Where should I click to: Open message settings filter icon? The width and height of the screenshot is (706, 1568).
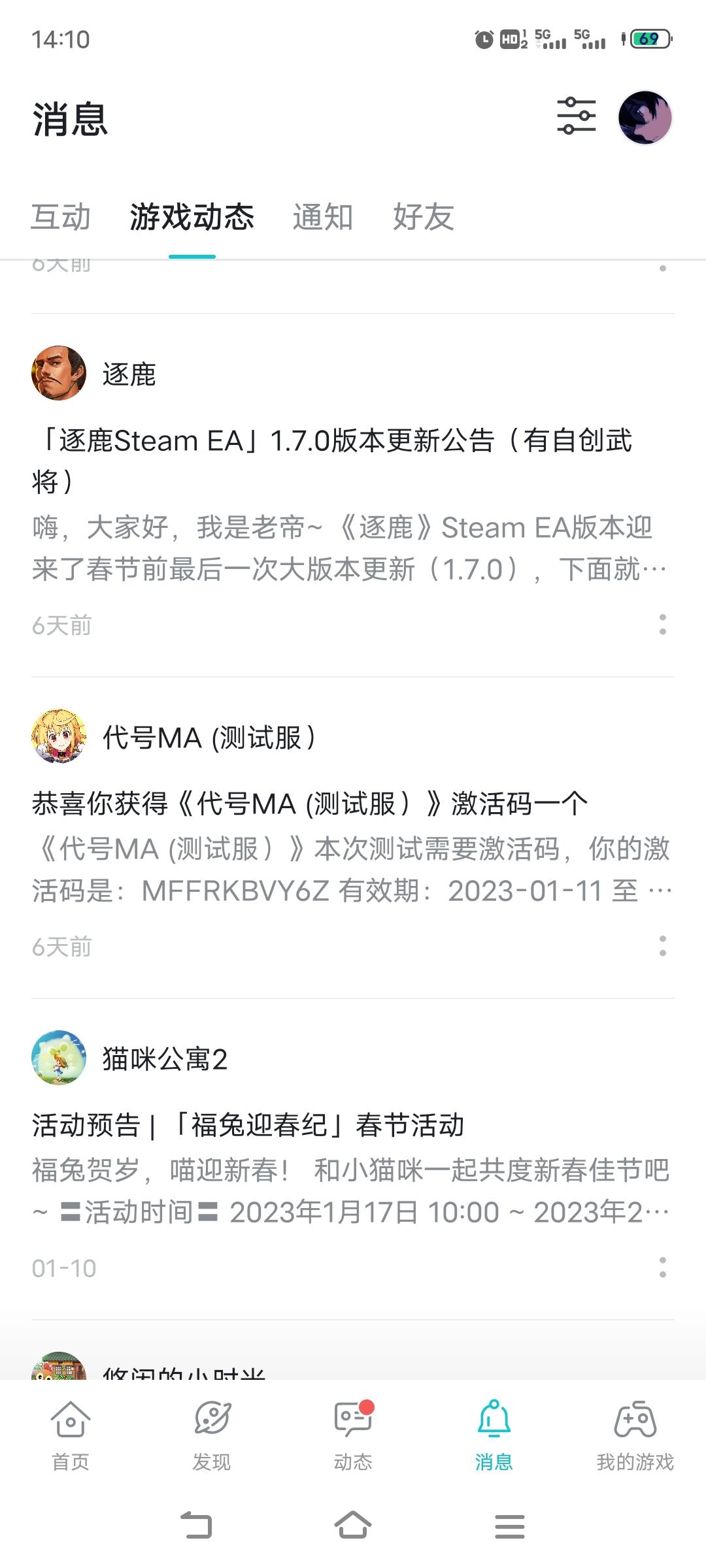pos(576,116)
